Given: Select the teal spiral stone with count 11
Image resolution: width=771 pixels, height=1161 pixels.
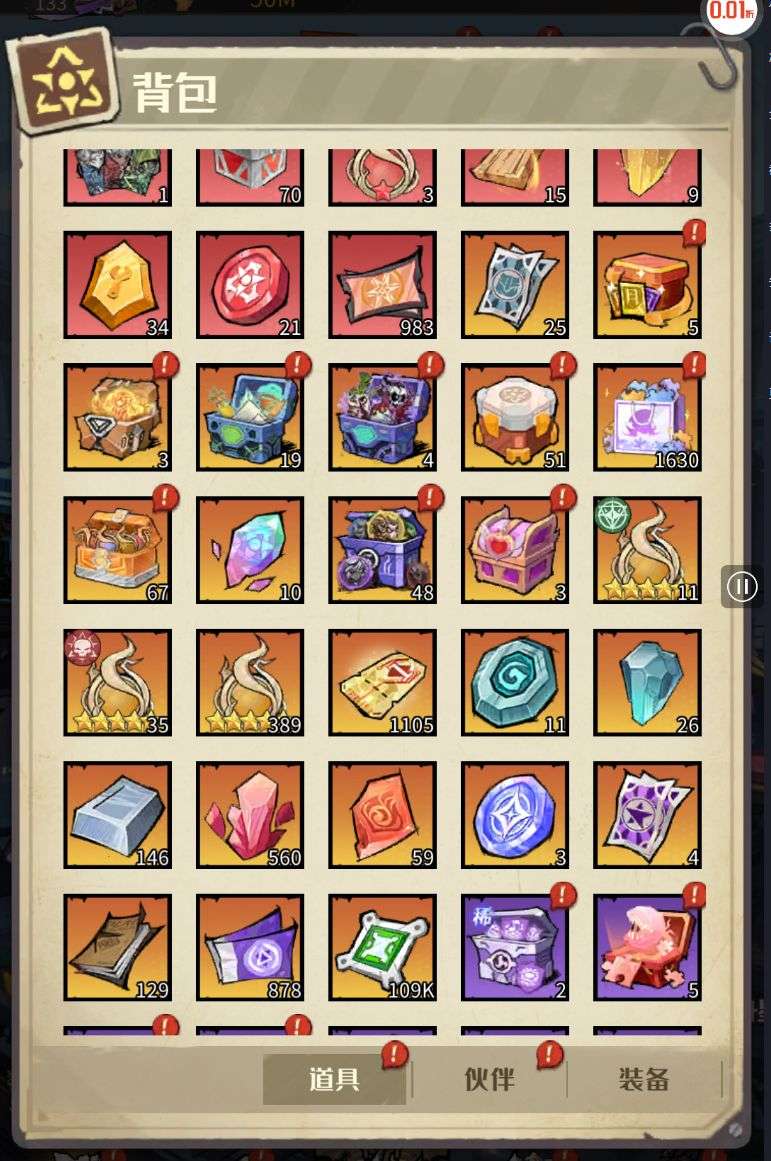Looking at the screenshot, I should click(x=515, y=682).
